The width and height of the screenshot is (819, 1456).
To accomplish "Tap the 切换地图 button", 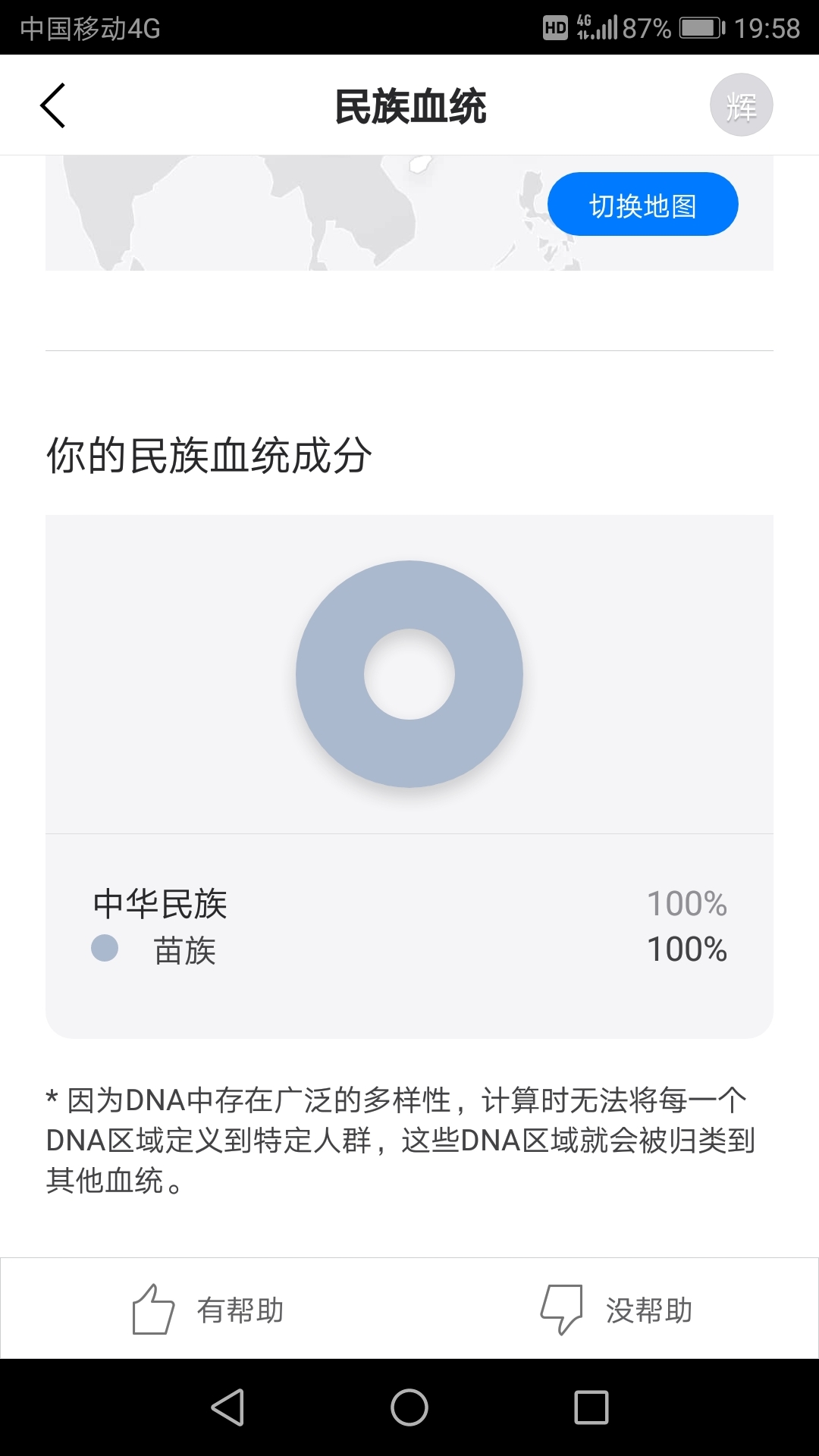I will (x=642, y=205).
